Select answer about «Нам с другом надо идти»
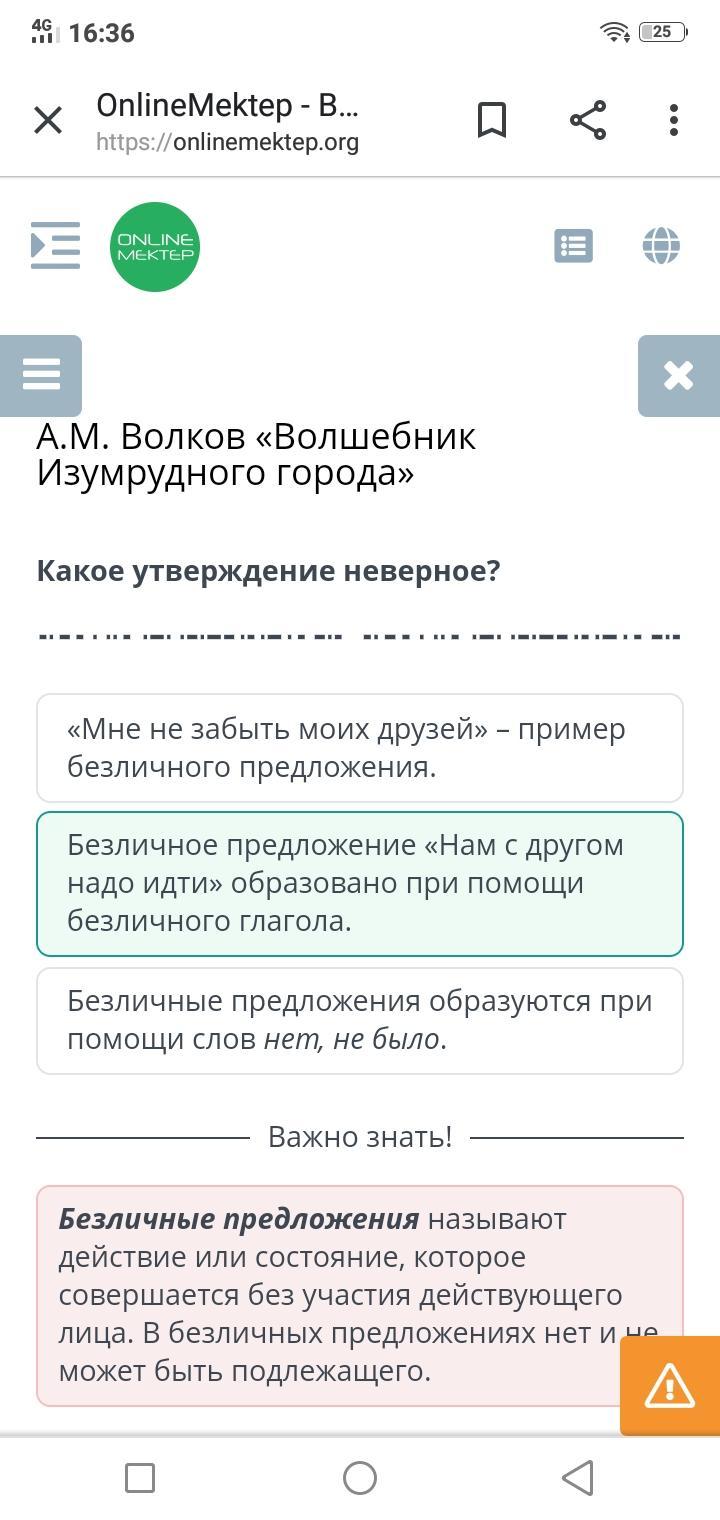This screenshot has height=1520, width=720. coord(360,883)
